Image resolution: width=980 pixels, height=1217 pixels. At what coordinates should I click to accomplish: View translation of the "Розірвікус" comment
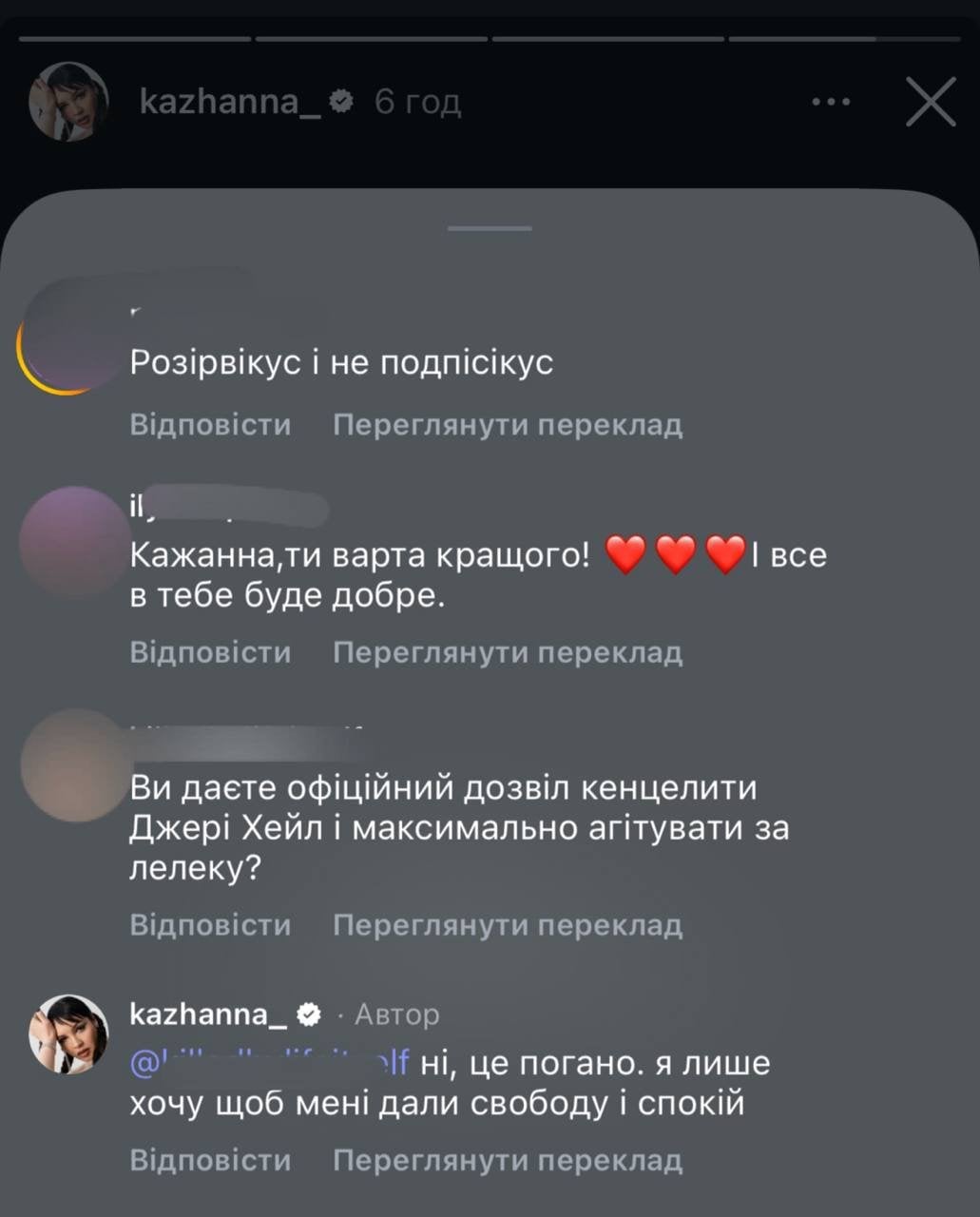[x=507, y=424]
